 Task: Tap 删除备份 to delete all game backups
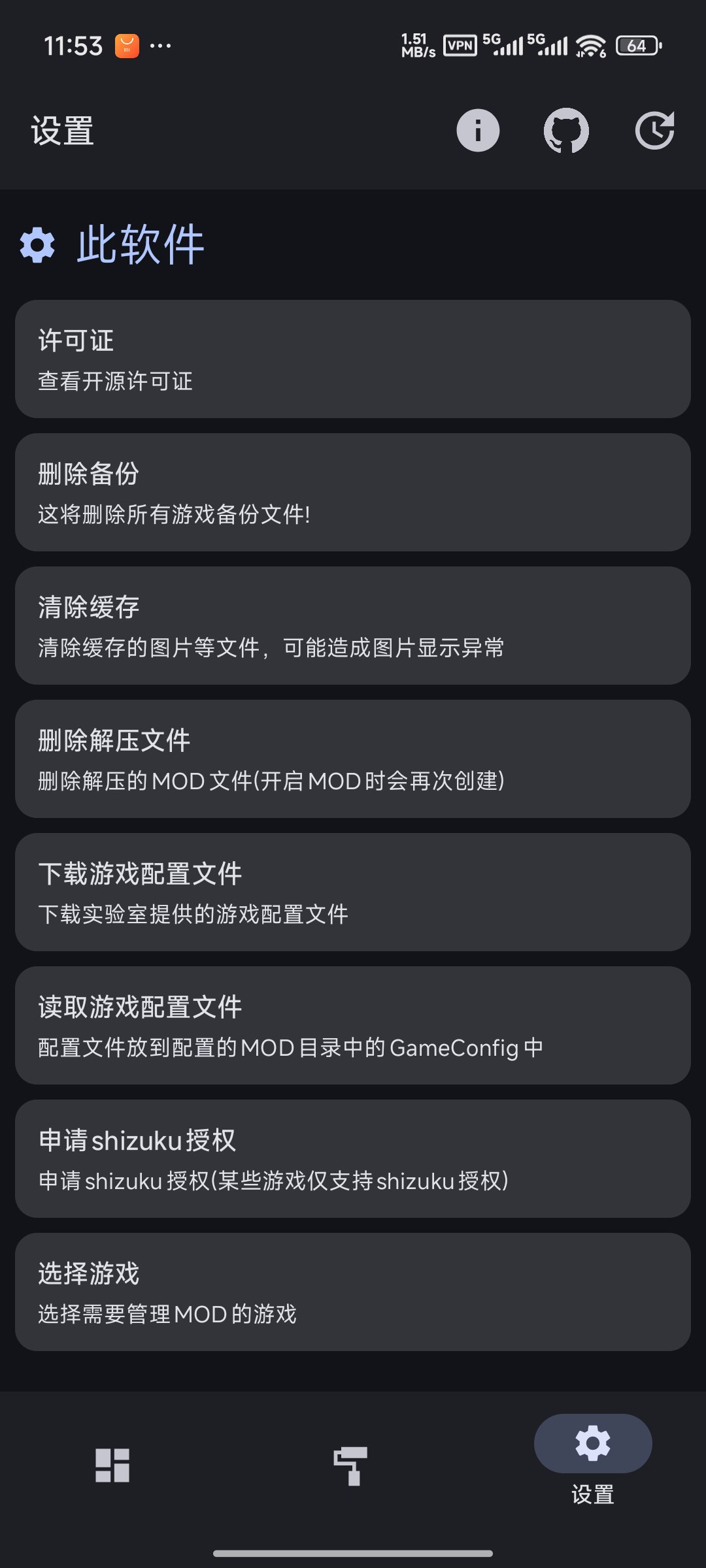pos(353,494)
